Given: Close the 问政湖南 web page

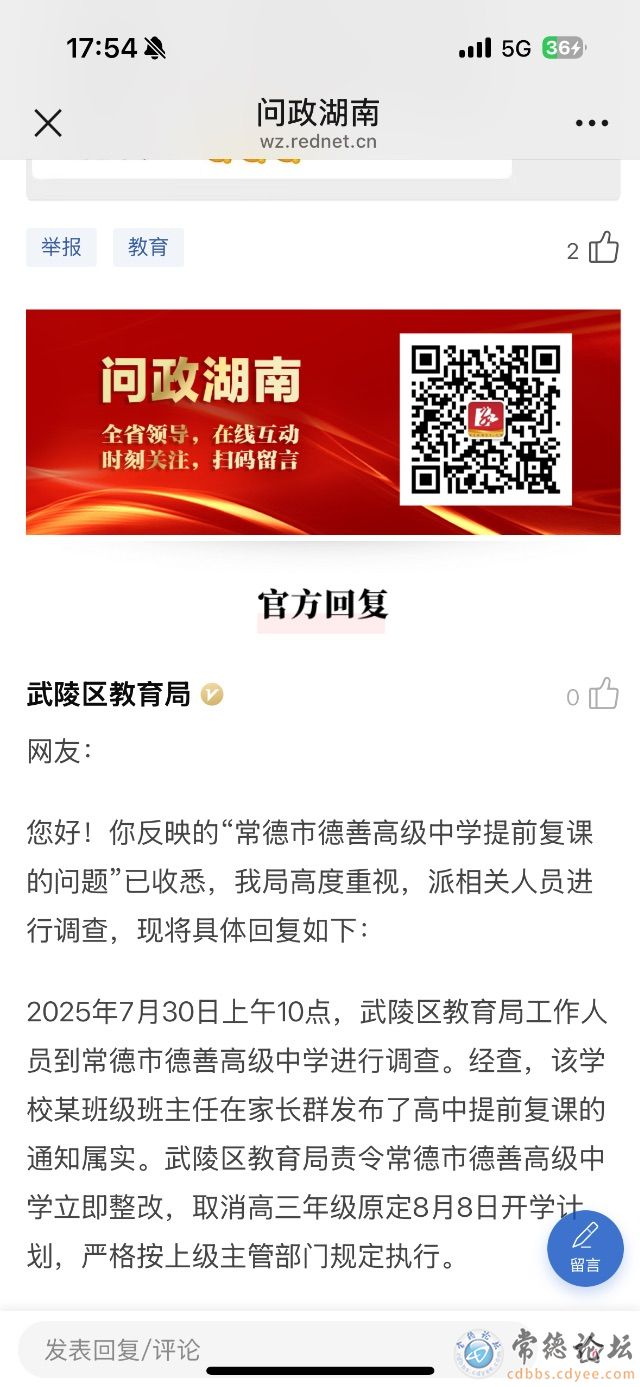Looking at the screenshot, I should (x=48, y=123).
